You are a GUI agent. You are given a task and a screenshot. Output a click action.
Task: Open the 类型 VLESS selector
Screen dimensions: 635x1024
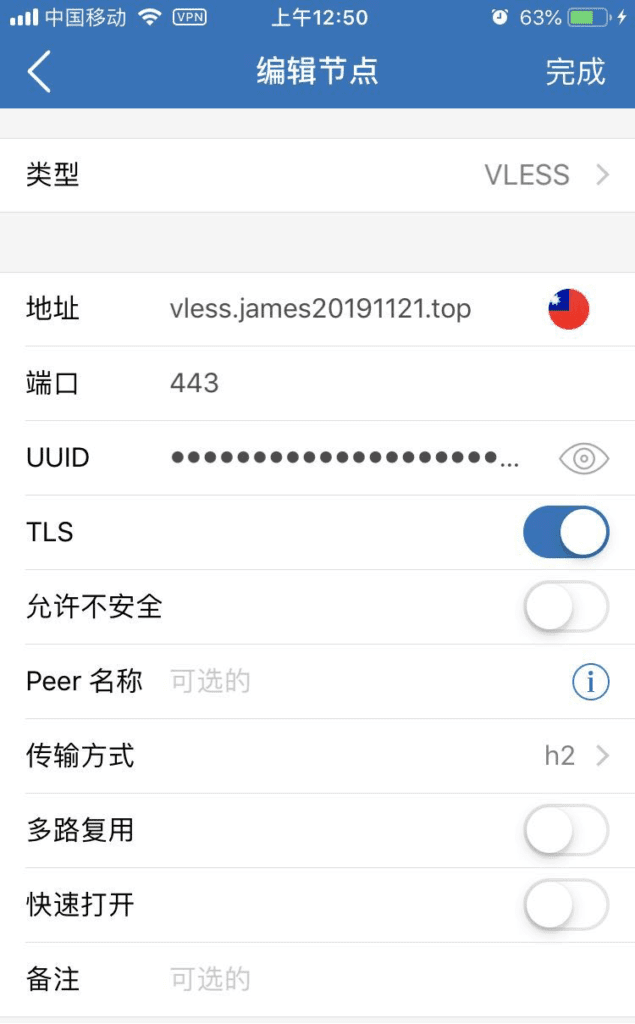pyautogui.click(x=318, y=175)
